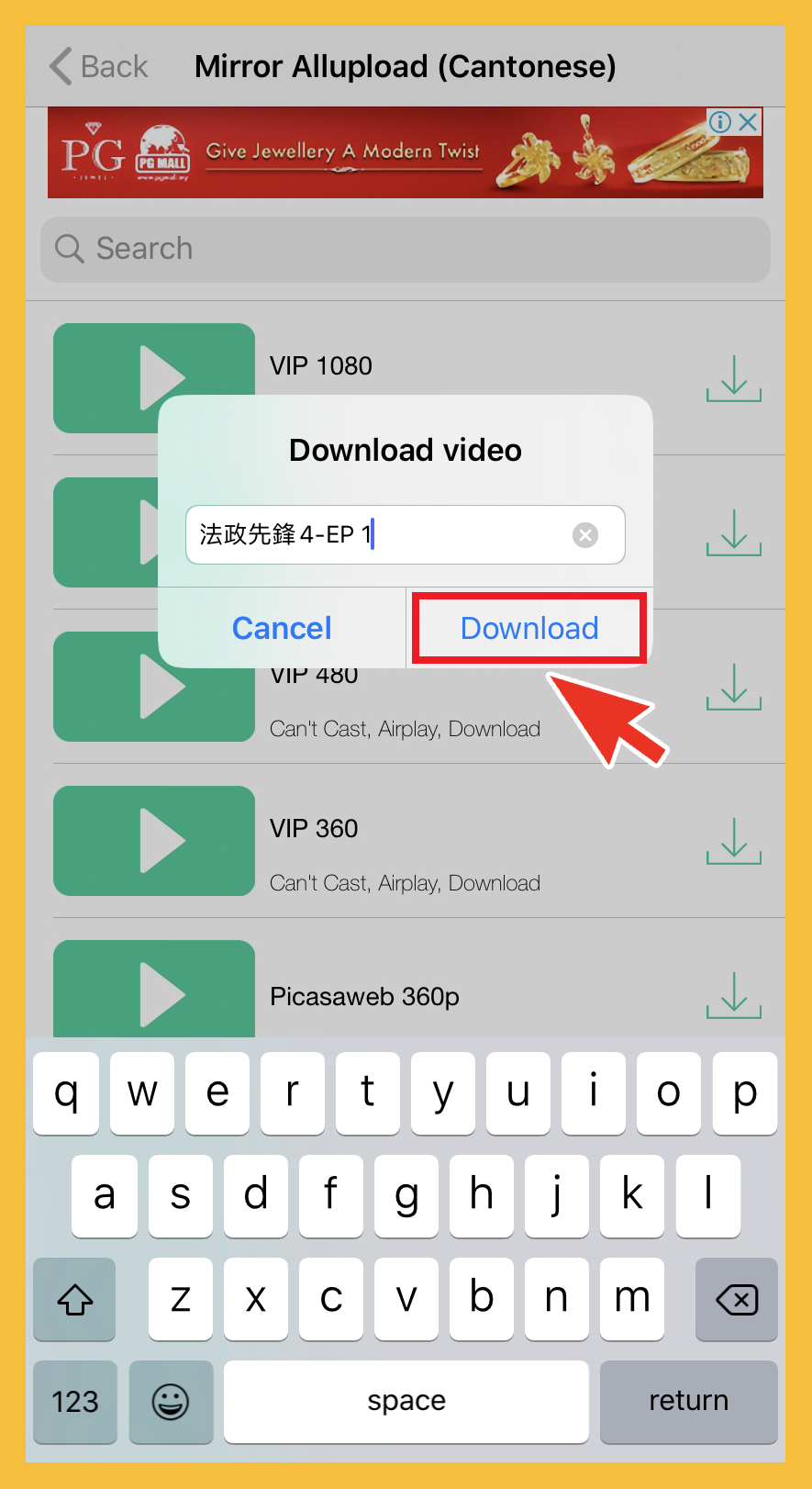Go back to the previous screen

(99, 67)
